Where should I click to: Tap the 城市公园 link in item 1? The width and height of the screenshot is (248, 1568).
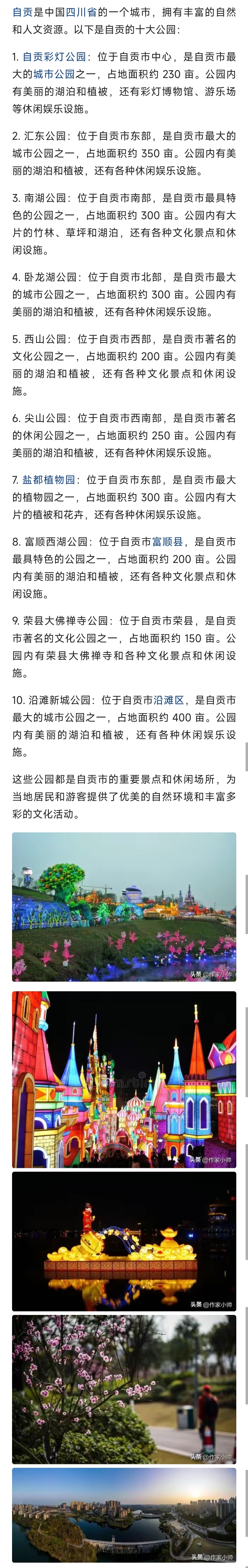pyautogui.click(x=54, y=74)
